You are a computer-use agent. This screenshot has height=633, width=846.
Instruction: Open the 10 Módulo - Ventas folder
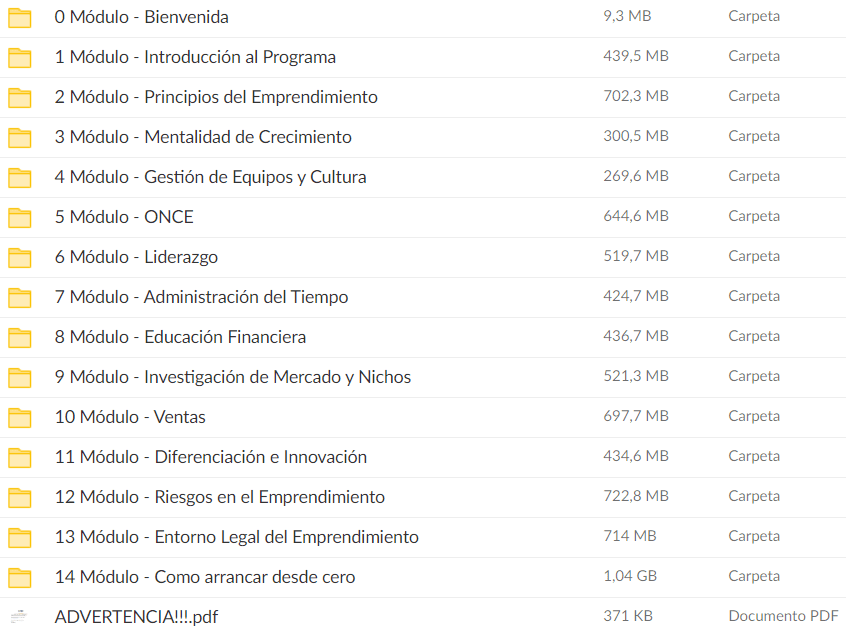[x=130, y=417]
